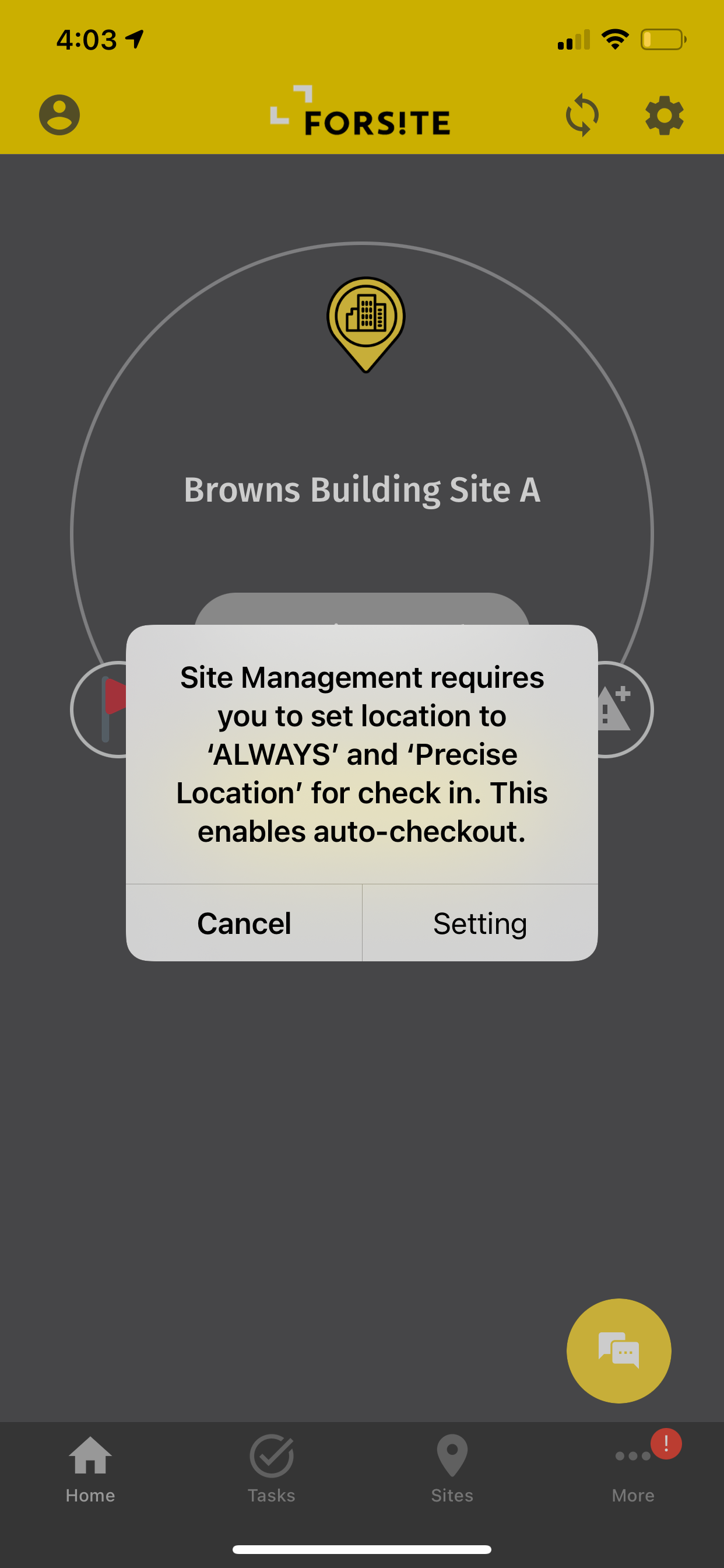
Task: Dismiss the location dialog with Cancel
Action: point(244,923)
